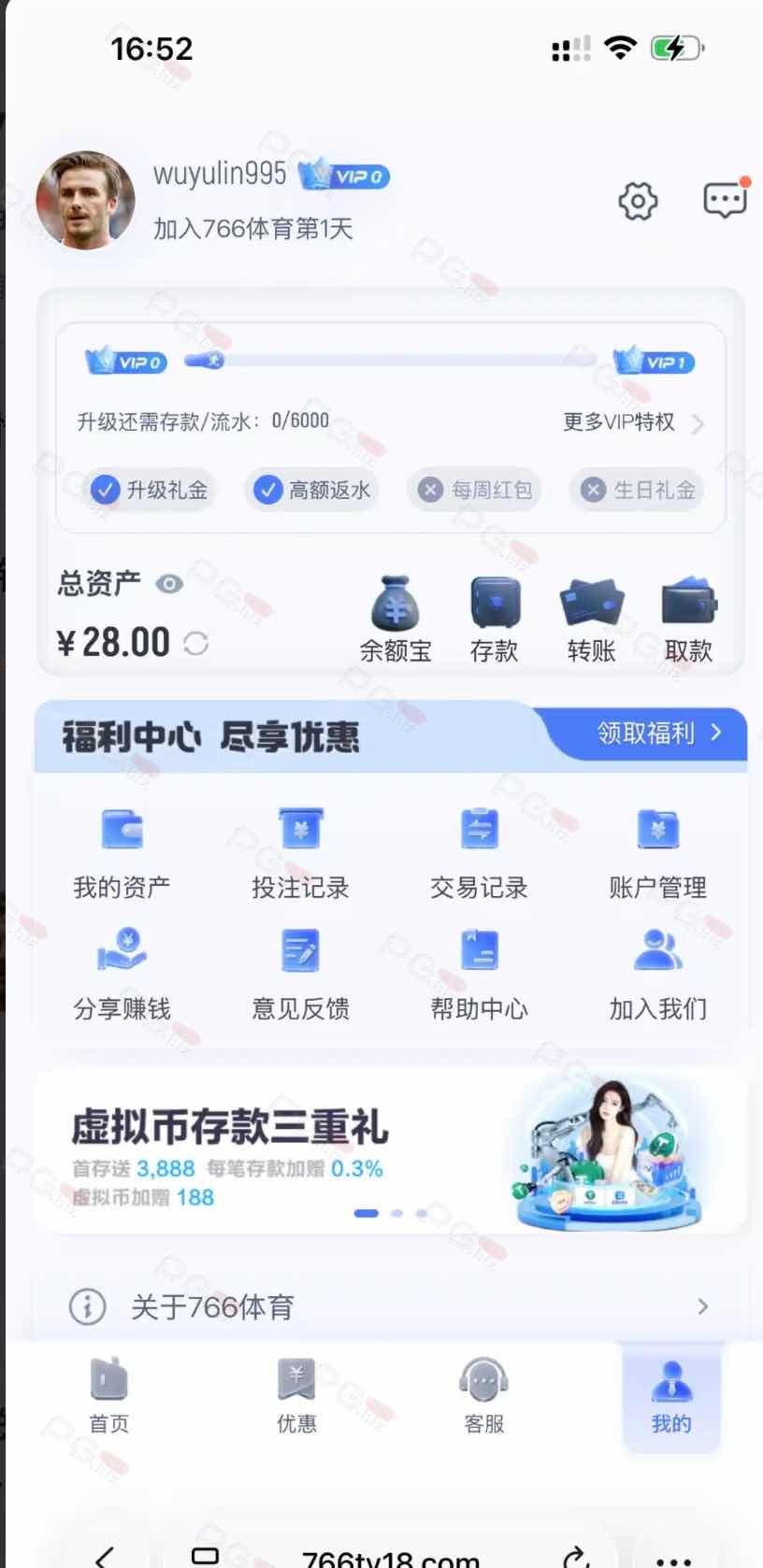Viewport: 763px width, 1568px height.
Task: Tap 领取福利 to claim benefits
Action: pos(658,734)
